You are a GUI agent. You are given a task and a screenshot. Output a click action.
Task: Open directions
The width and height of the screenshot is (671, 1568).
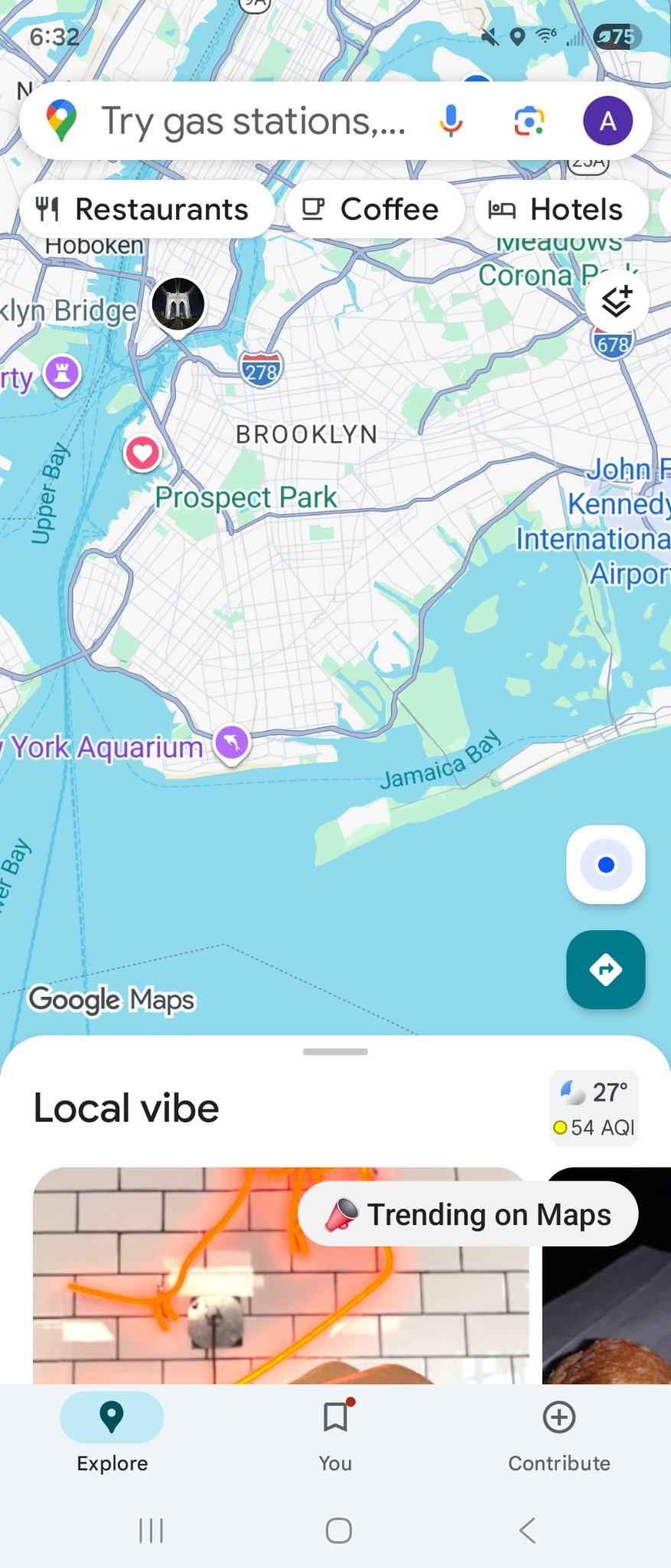tap(605, 969)
